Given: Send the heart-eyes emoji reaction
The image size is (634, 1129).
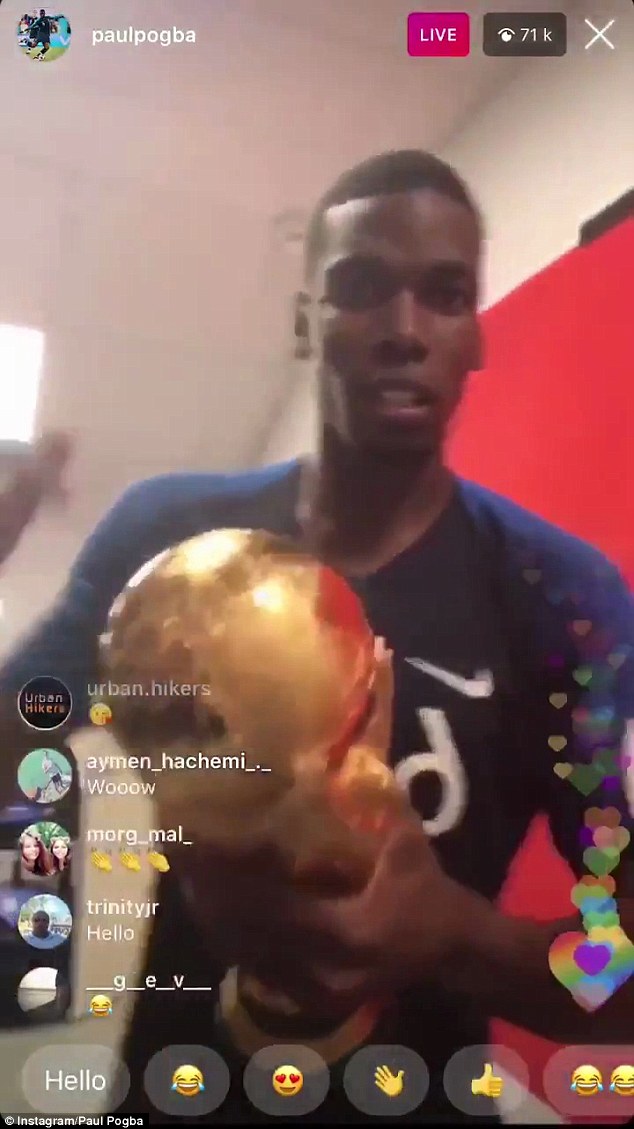Looking at the screenshot, I should (x=286, y=1080).
